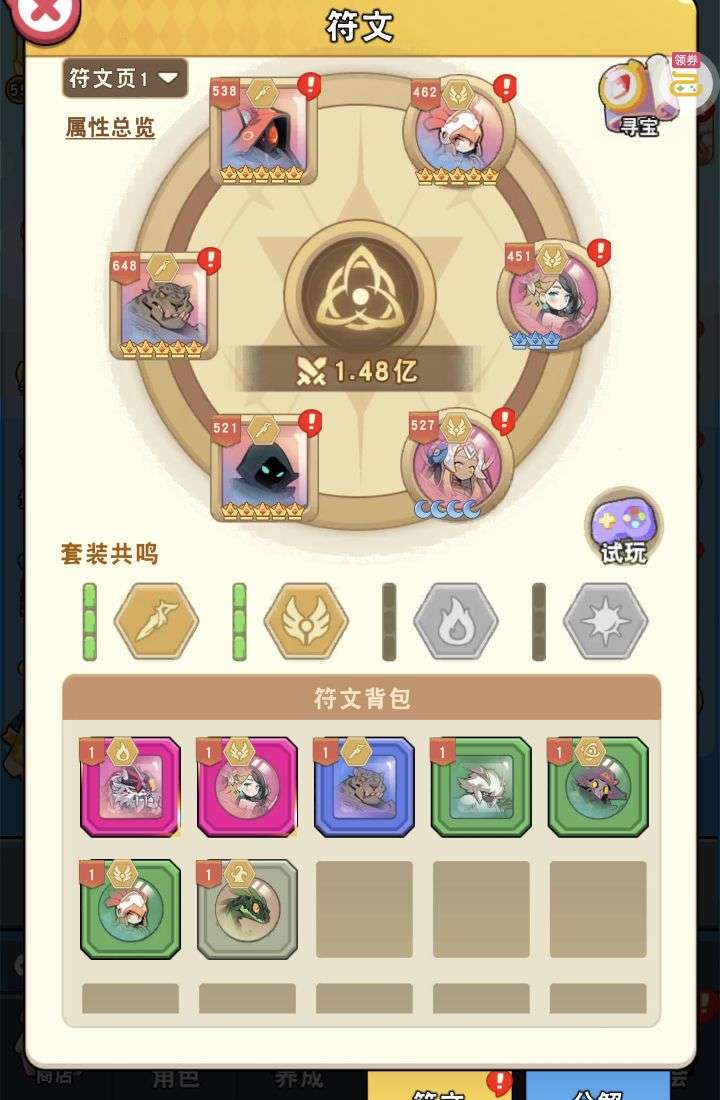
Task: Select the equipped level 527 round rune
Action: (x=457, y=465)
